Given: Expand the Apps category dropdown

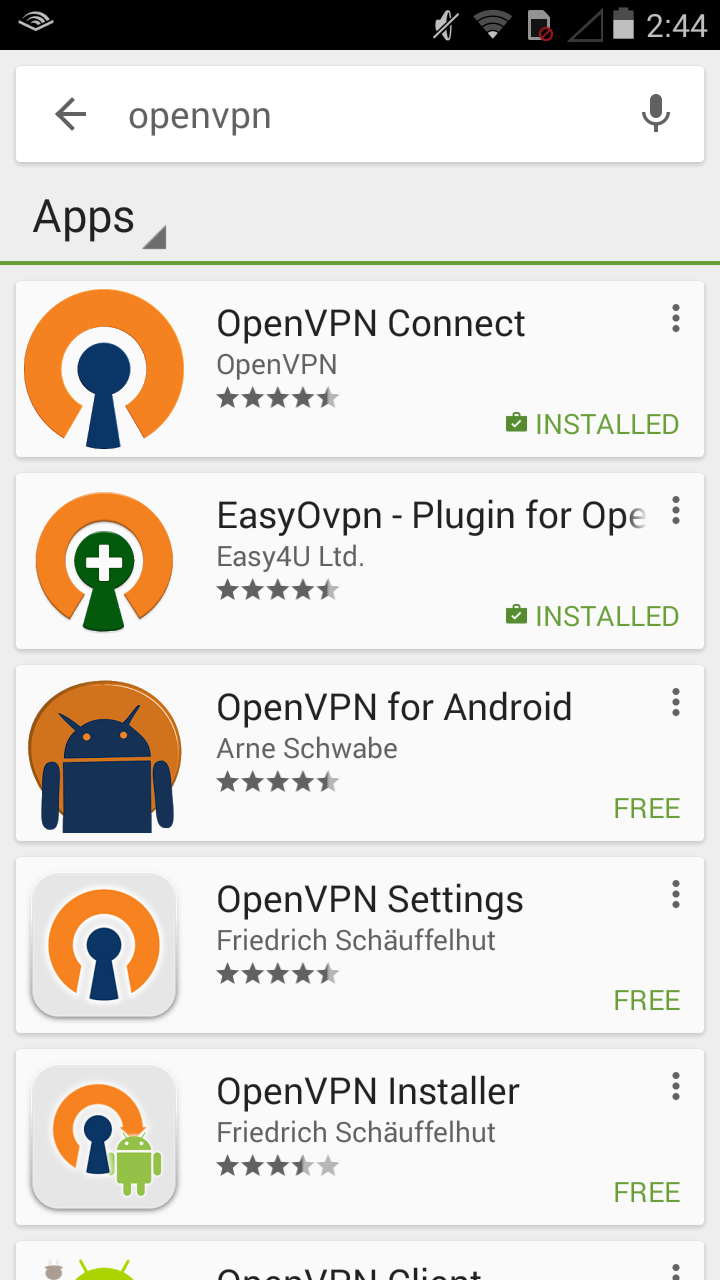Looking at the screenshot, I should 100,220.
